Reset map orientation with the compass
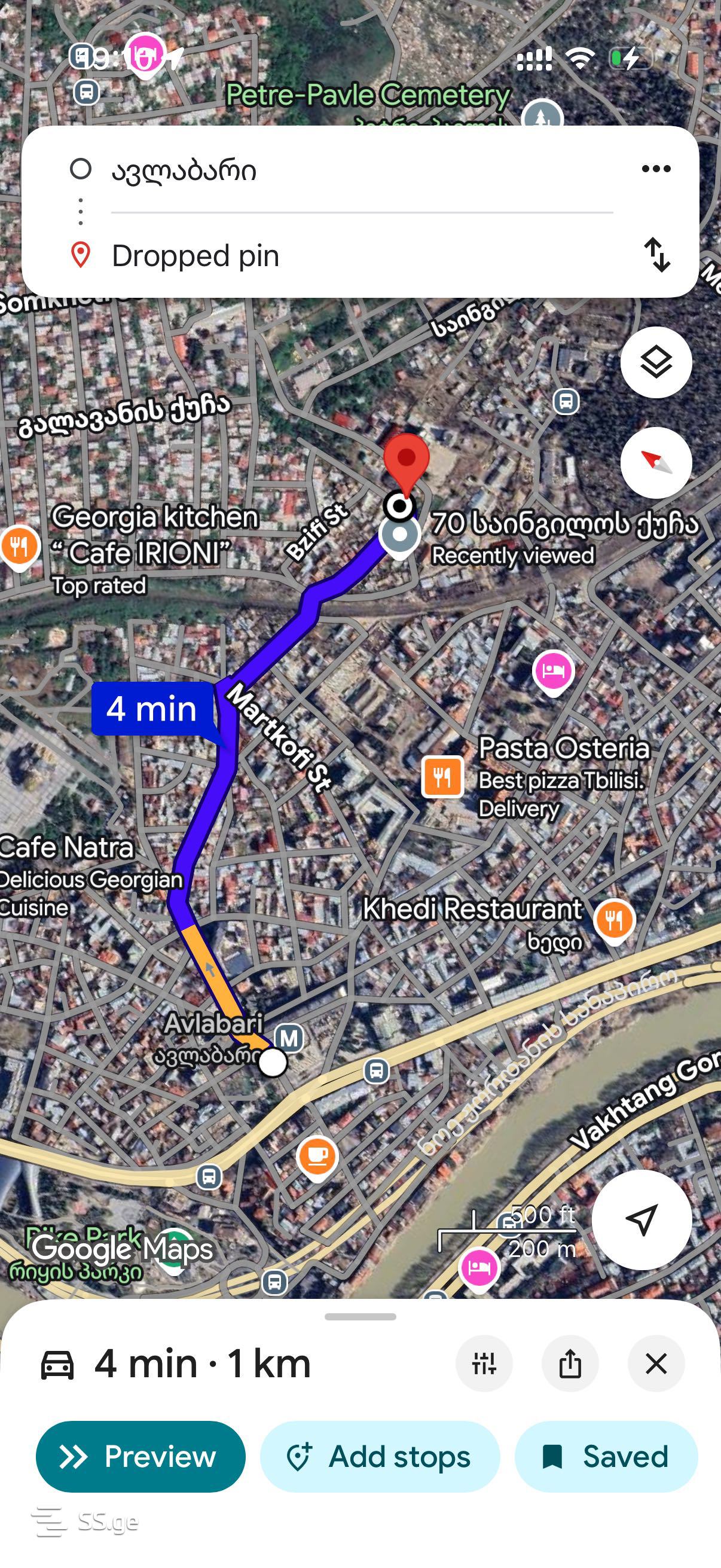 click(x=656, y=463)
